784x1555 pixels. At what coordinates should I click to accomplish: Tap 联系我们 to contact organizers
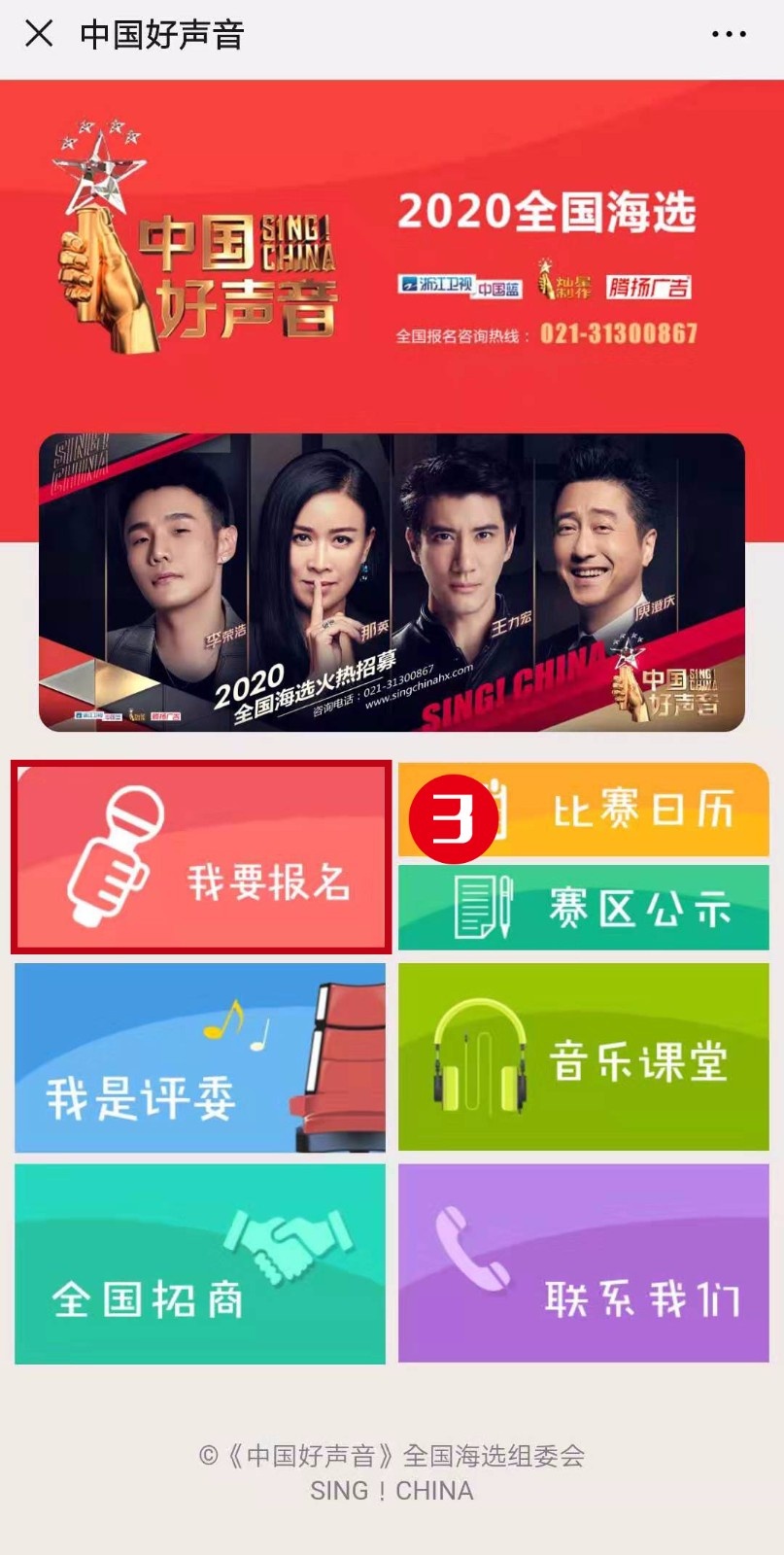click(583, 1263)
